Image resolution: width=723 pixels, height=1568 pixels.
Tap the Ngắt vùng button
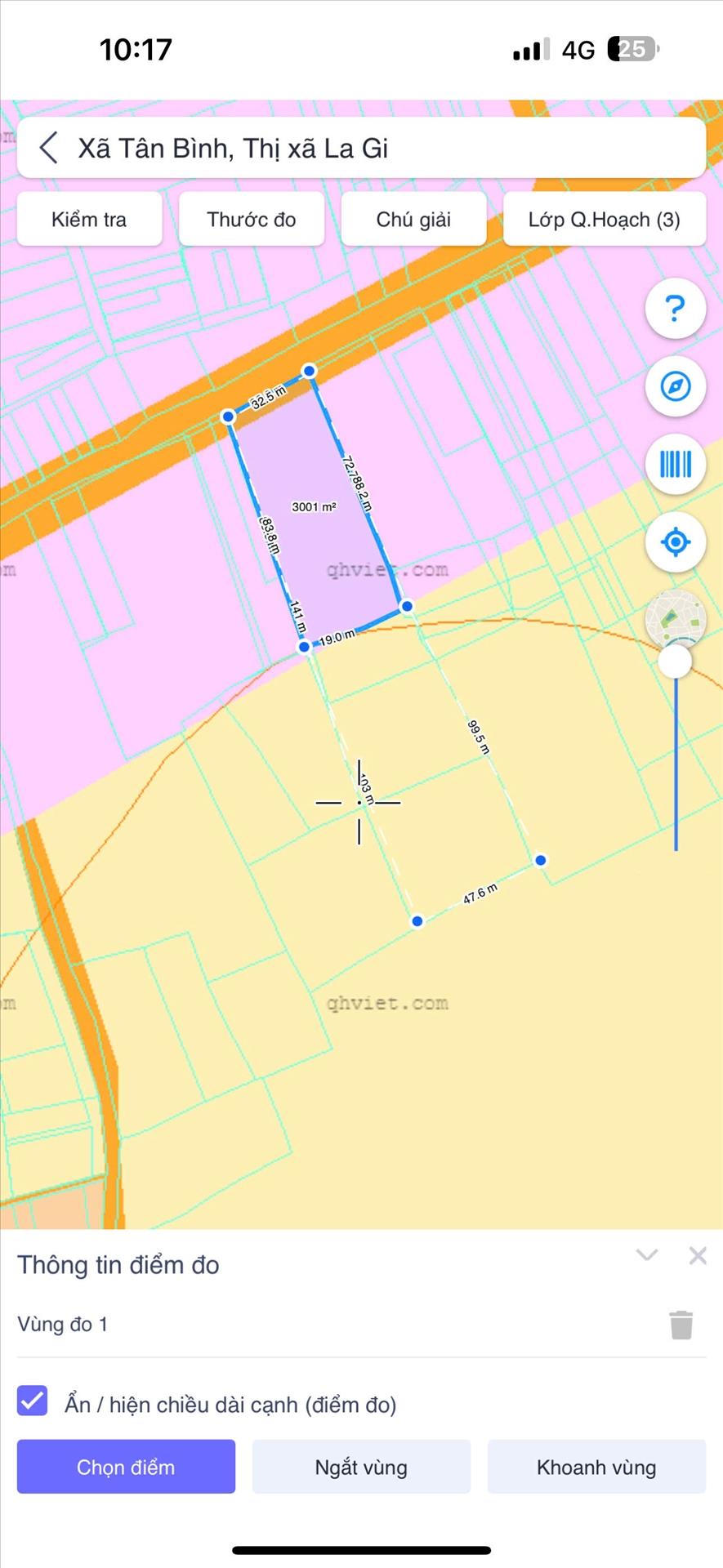361,1467
